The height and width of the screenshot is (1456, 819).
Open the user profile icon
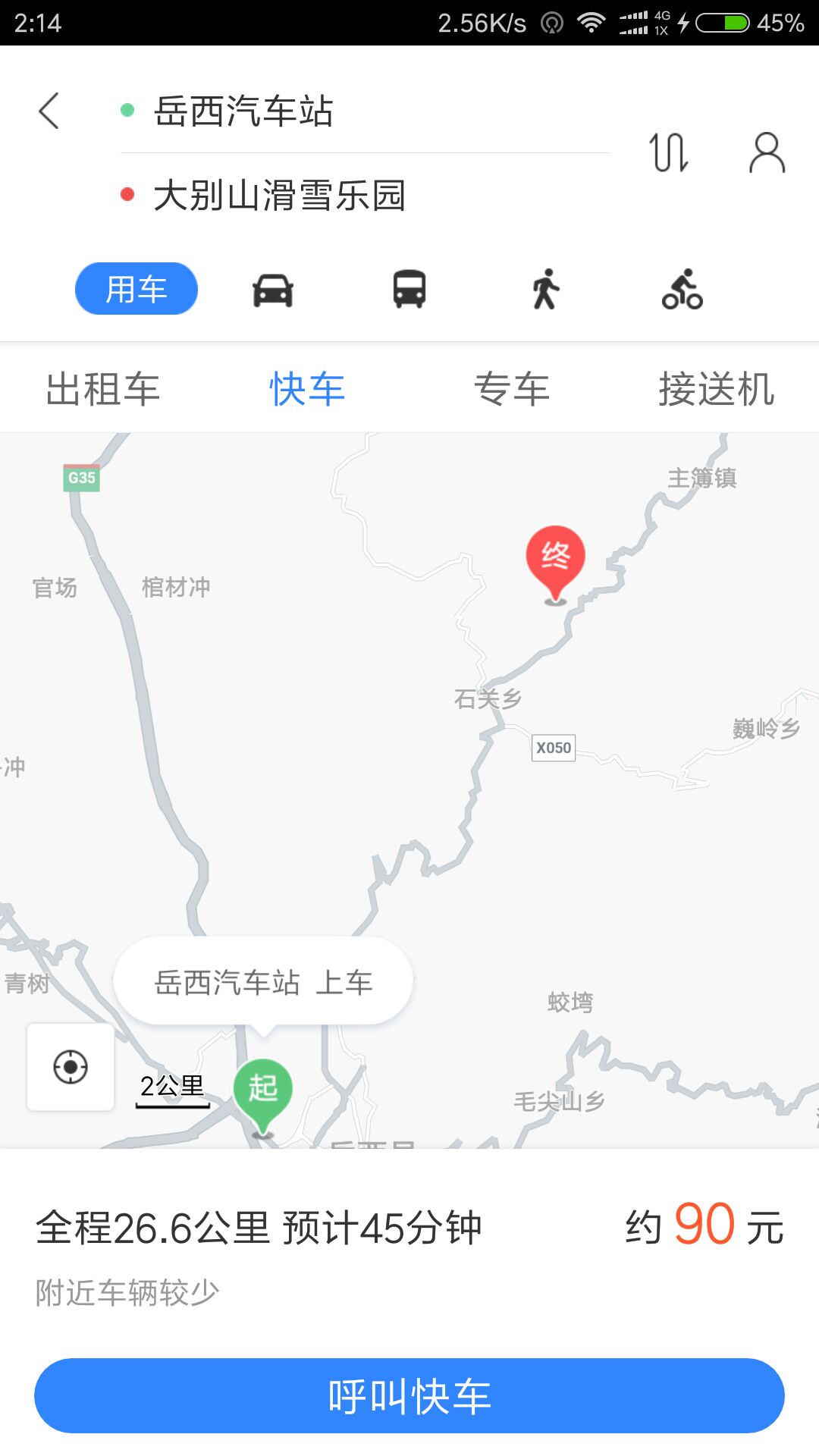767,152
